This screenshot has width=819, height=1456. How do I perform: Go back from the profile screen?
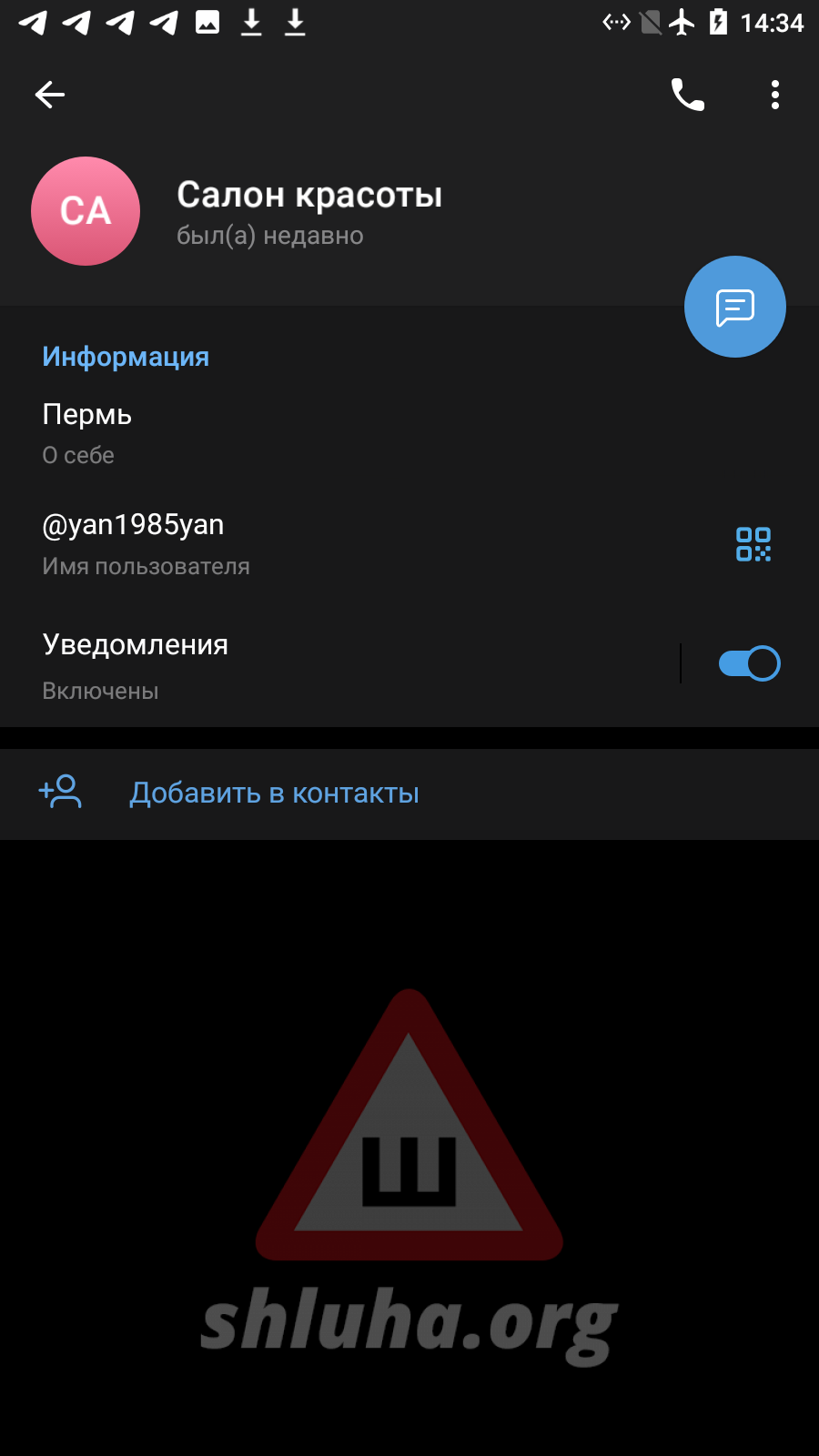tap(50, 95)
